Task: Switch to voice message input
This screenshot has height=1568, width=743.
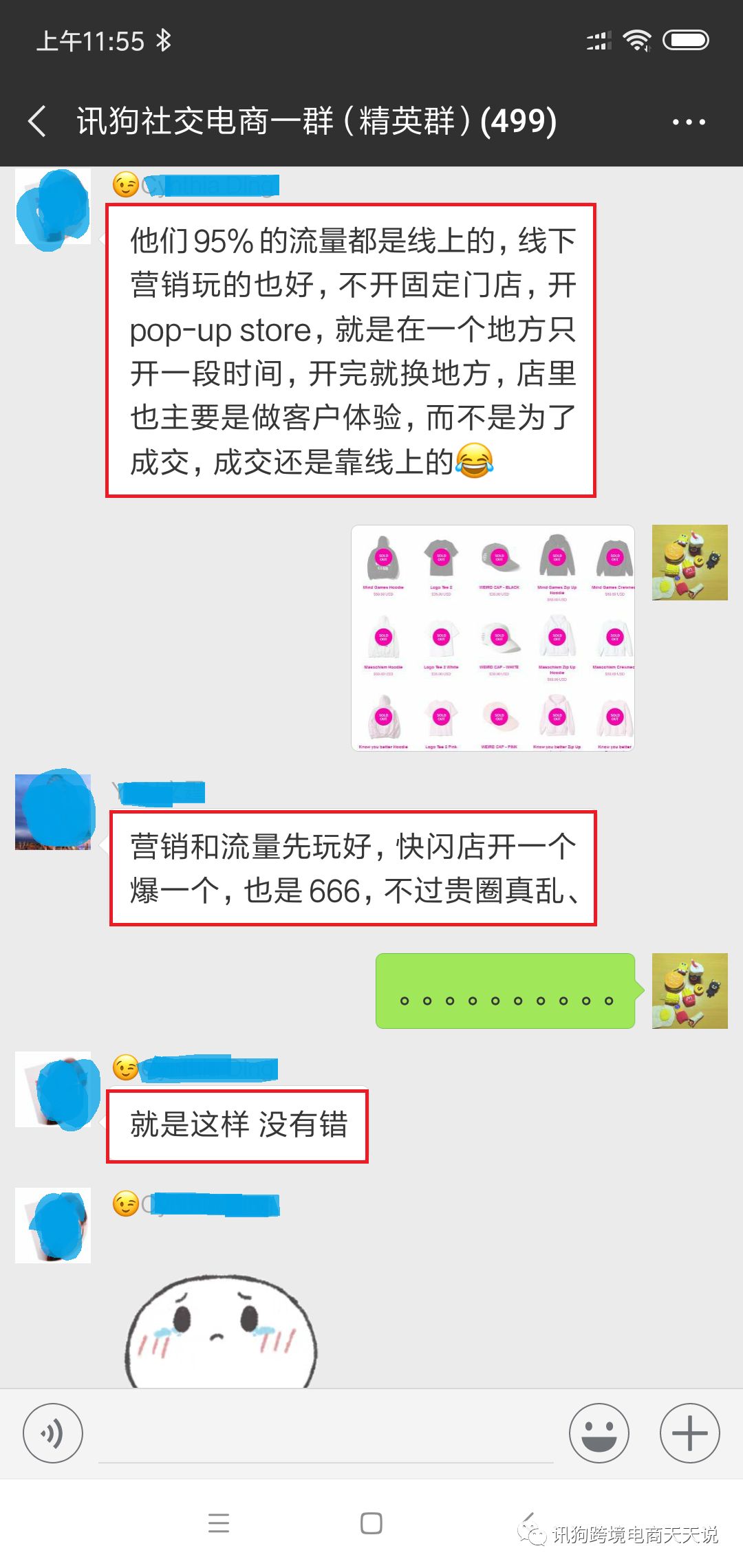Action: (53, 1433)
